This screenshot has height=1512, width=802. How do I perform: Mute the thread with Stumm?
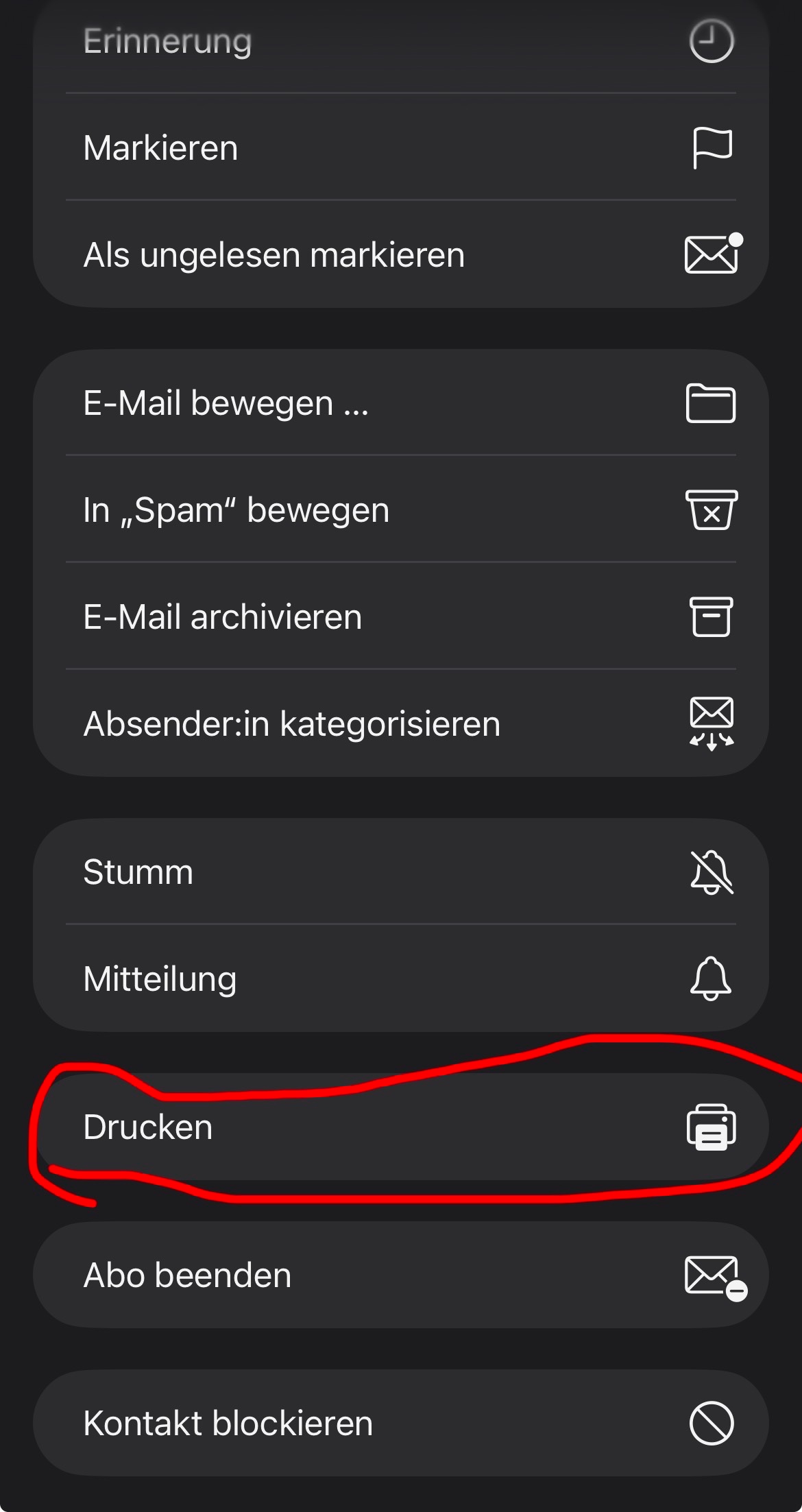pos(400,872)
